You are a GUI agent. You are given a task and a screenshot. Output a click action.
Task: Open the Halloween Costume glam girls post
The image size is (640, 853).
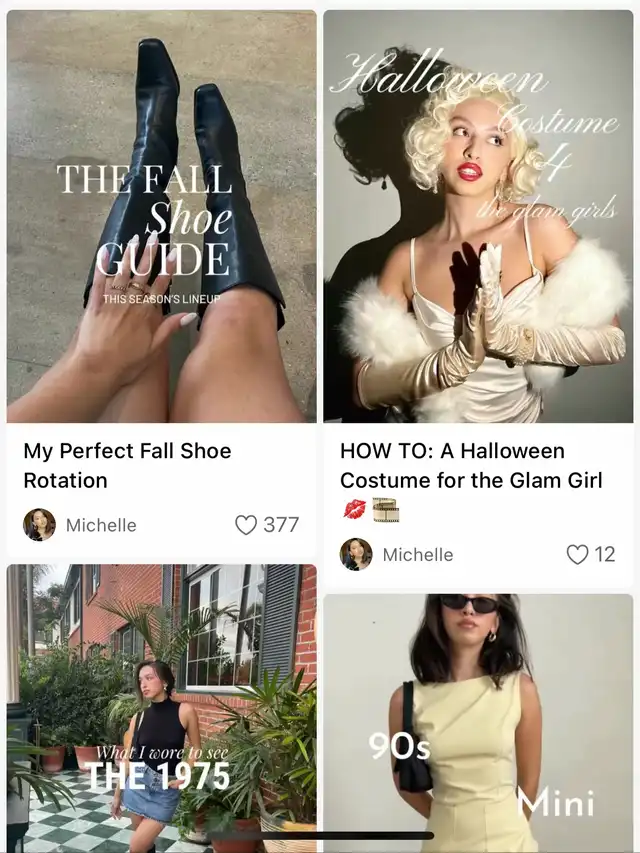click(478, 216)
